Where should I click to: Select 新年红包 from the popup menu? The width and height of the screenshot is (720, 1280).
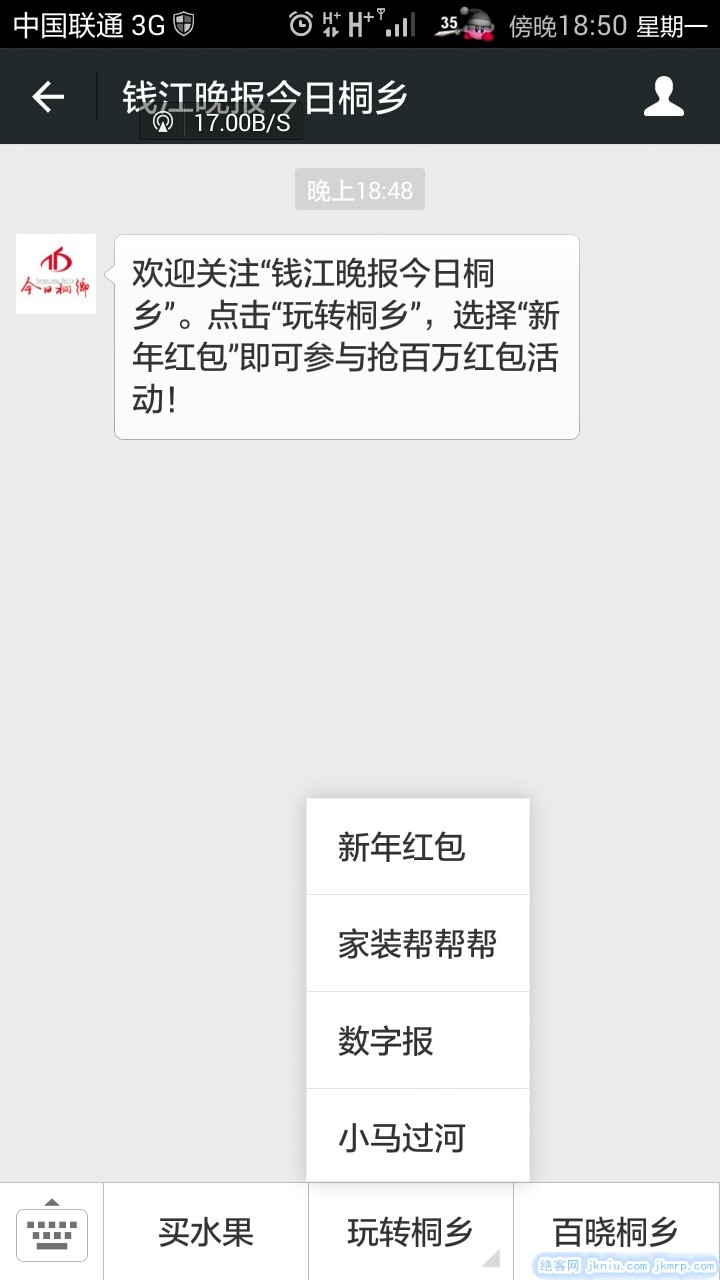click(x=417, y=847)
